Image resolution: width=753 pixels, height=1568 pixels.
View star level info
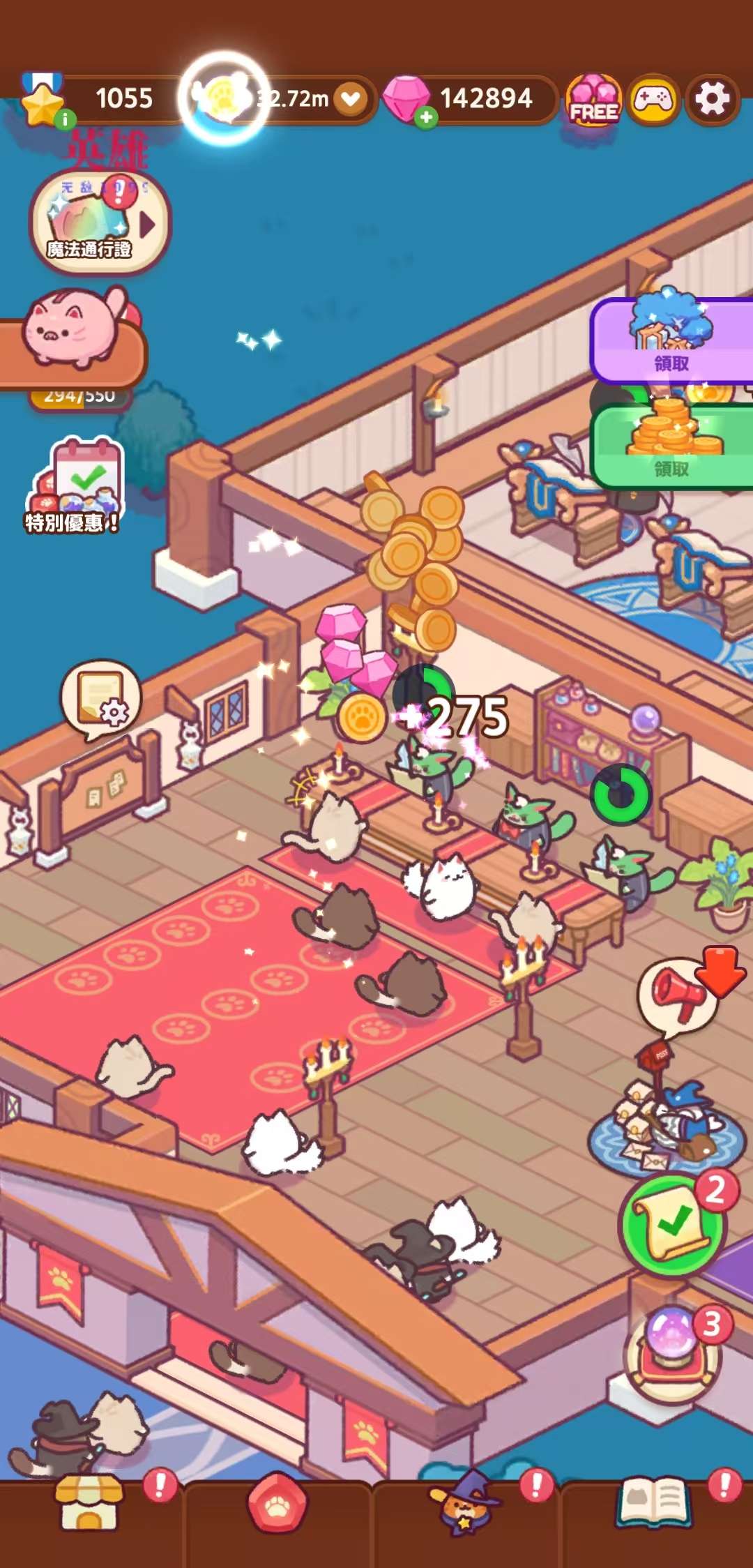65,119
